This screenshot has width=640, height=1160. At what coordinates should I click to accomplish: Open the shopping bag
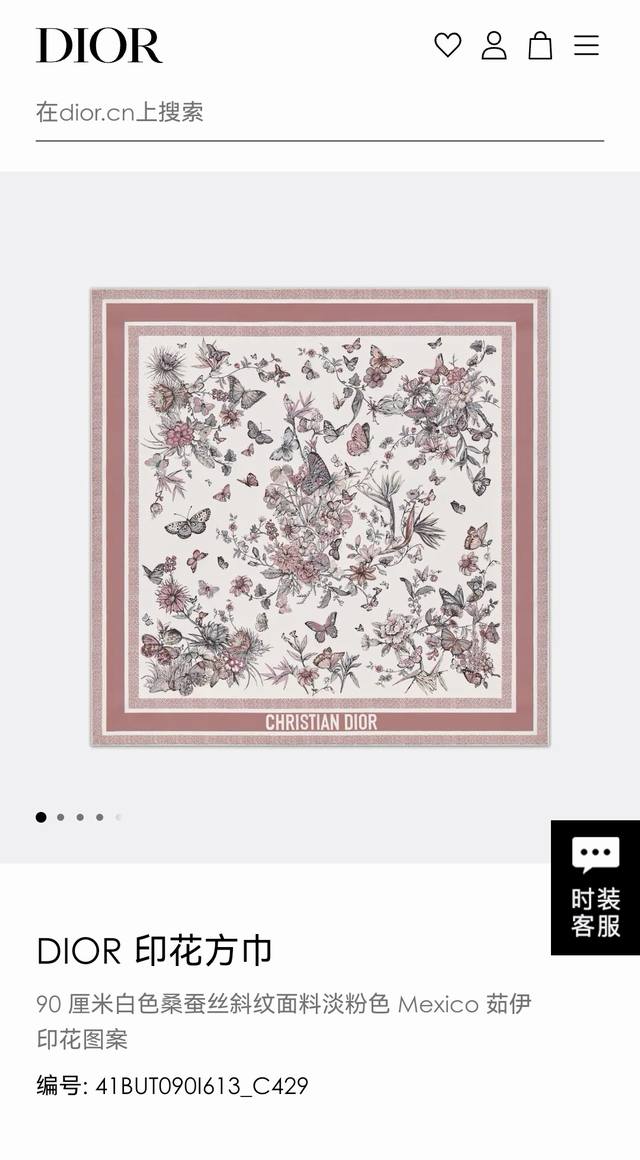(540, 45)
